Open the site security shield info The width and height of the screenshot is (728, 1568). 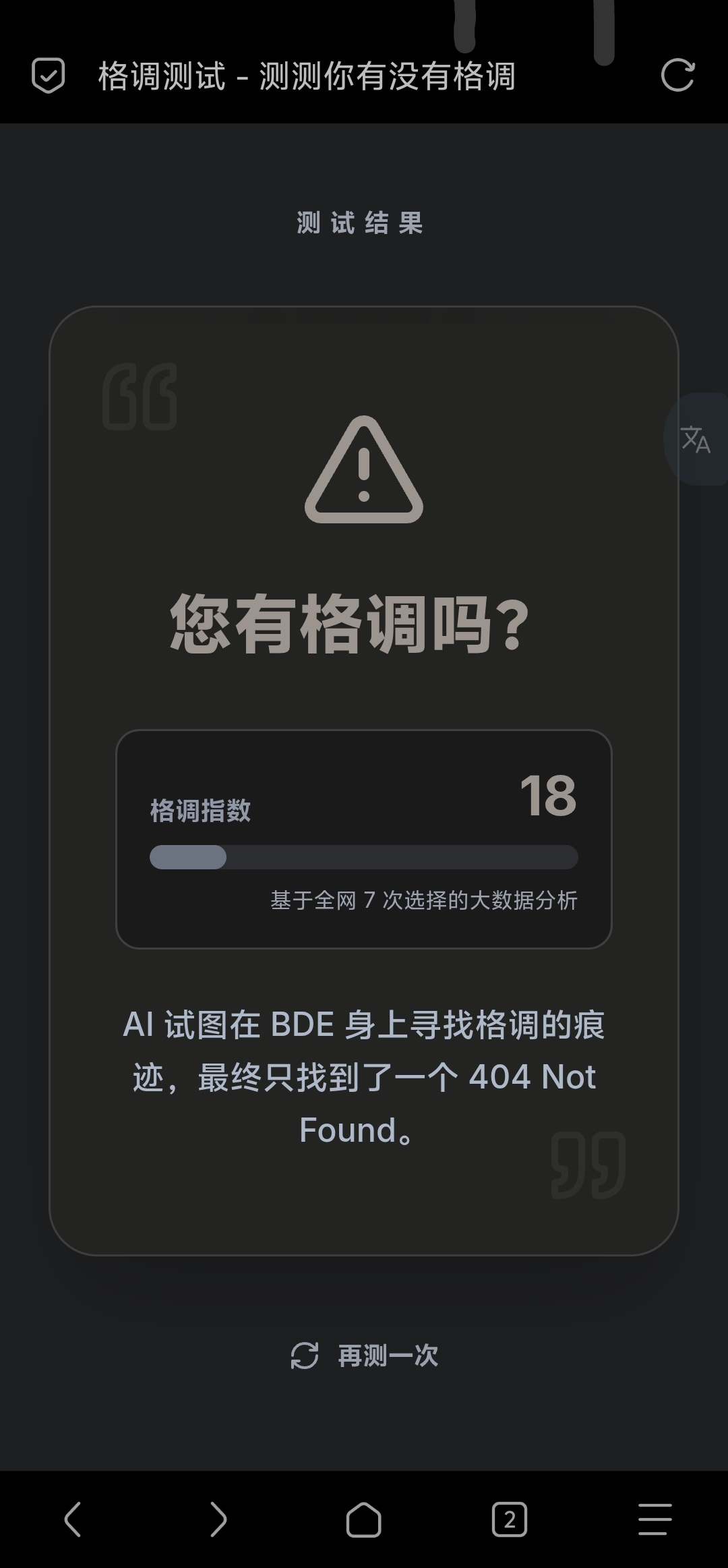coord(49,75)
